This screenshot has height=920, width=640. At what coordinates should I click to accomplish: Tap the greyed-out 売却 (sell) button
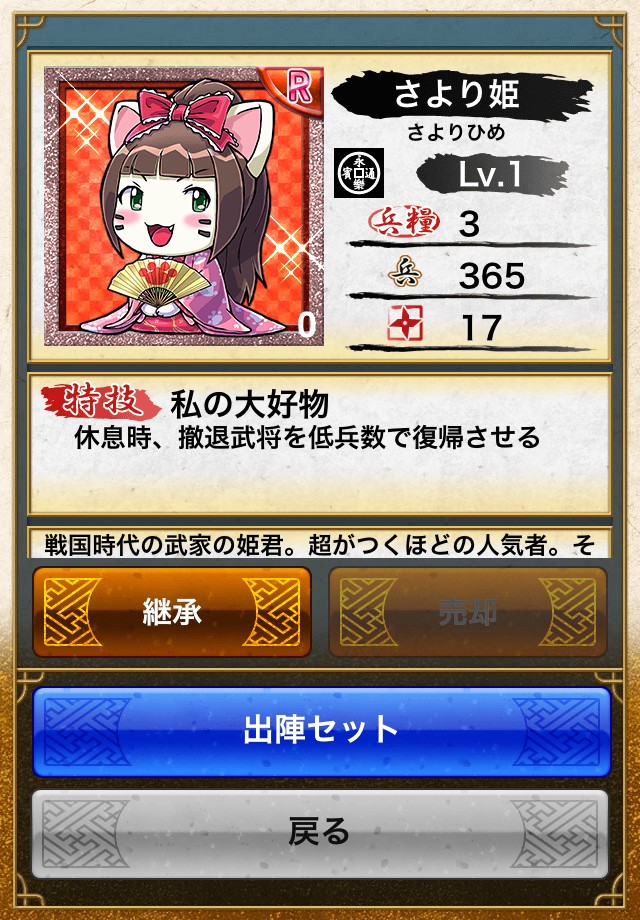point(467,612)
